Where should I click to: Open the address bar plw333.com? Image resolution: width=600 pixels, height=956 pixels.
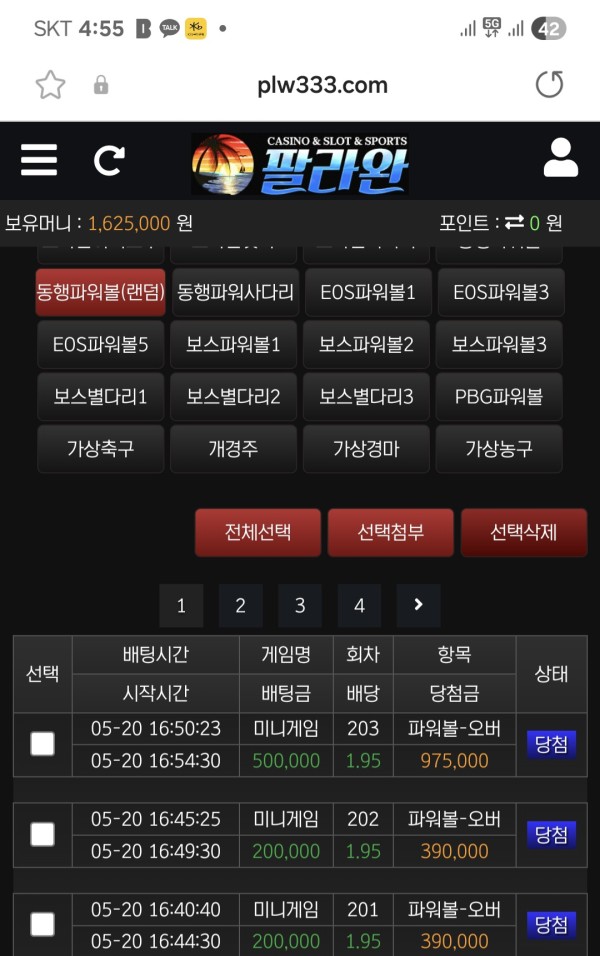point(322,85)
